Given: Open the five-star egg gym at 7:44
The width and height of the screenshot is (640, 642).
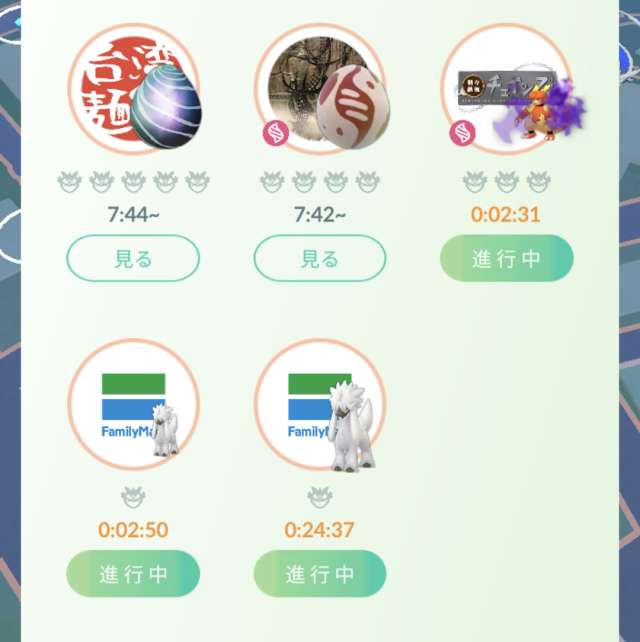Looking at the screenshot, I should [x=133, y=90].
